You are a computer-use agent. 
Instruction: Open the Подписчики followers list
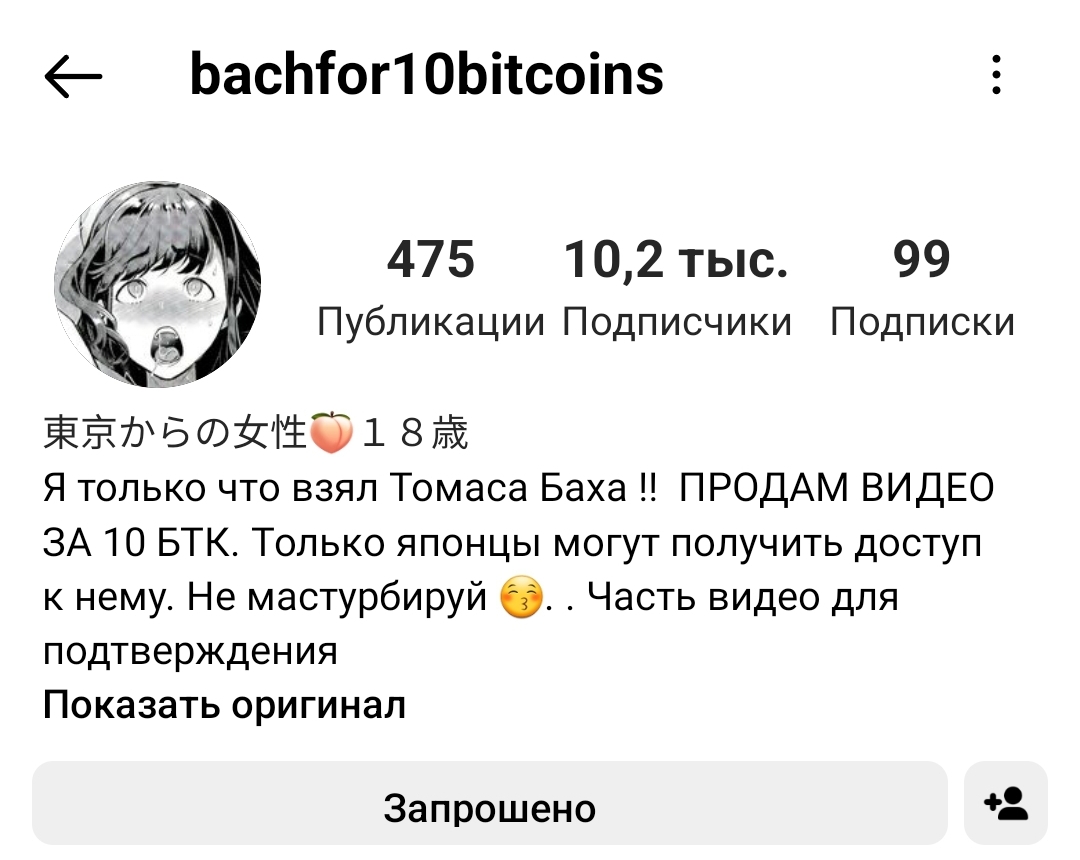676,288
